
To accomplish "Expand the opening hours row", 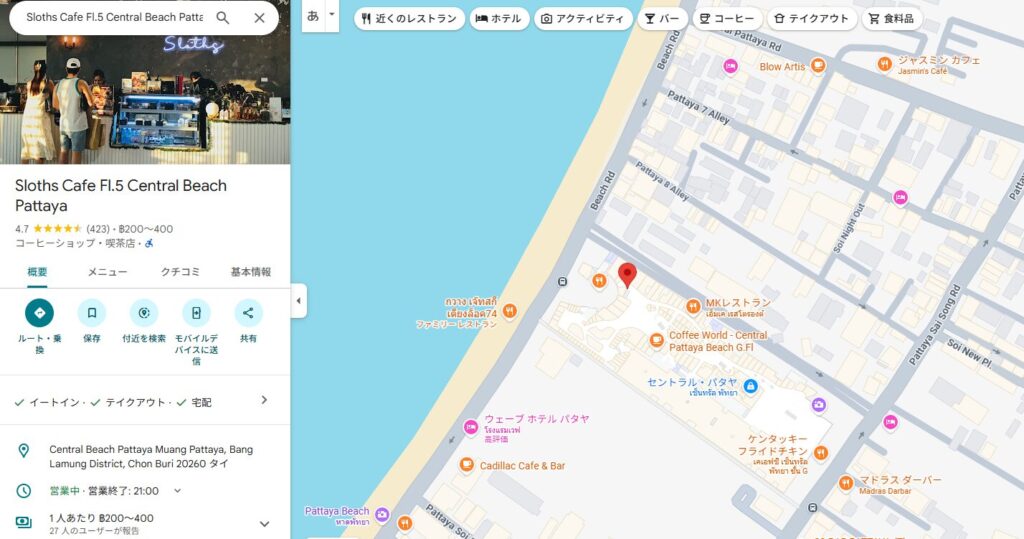I will tap(177, 491).
